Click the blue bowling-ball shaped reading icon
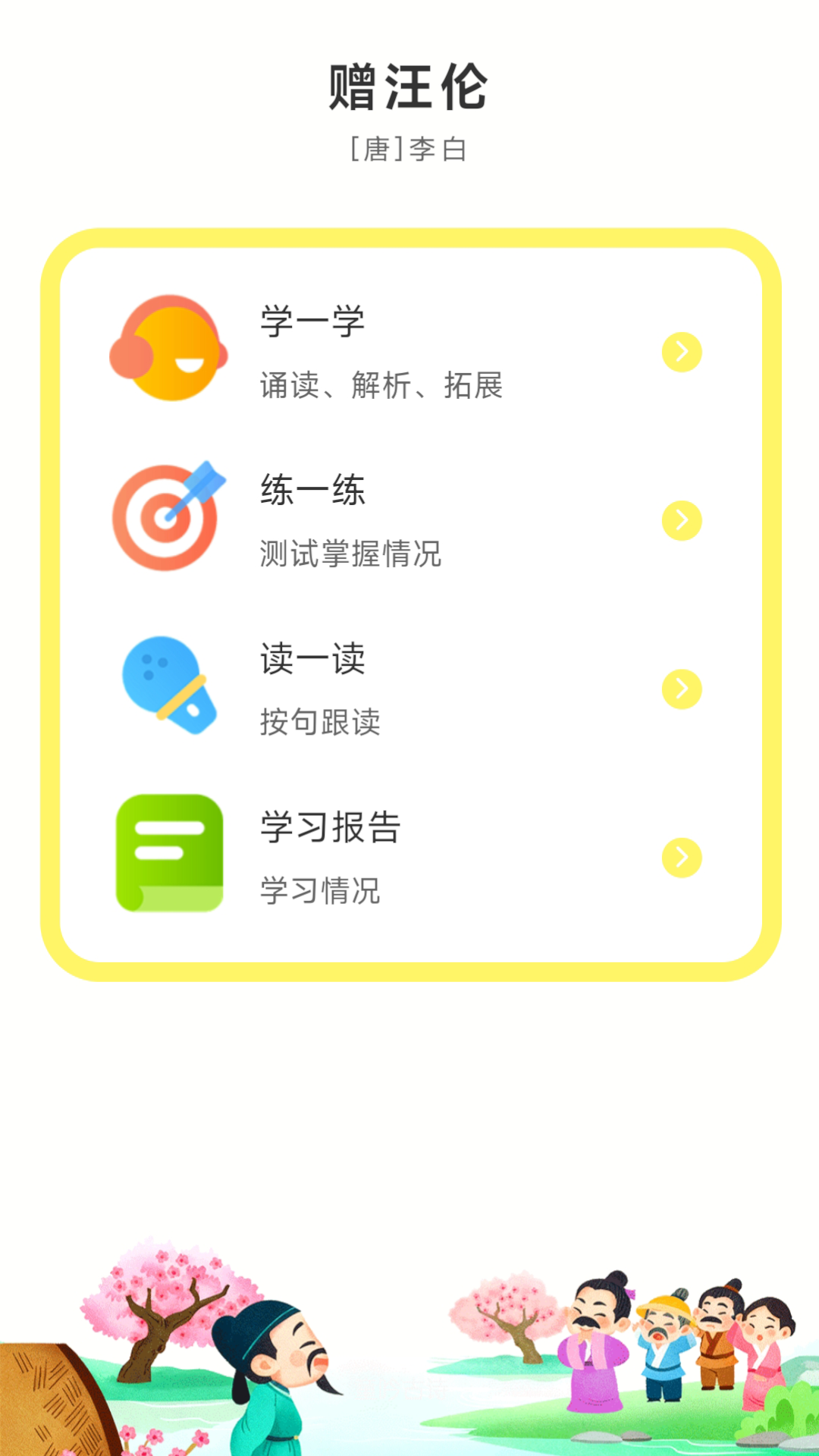This screenshot has height=1456, width=819. coord(170,682)
